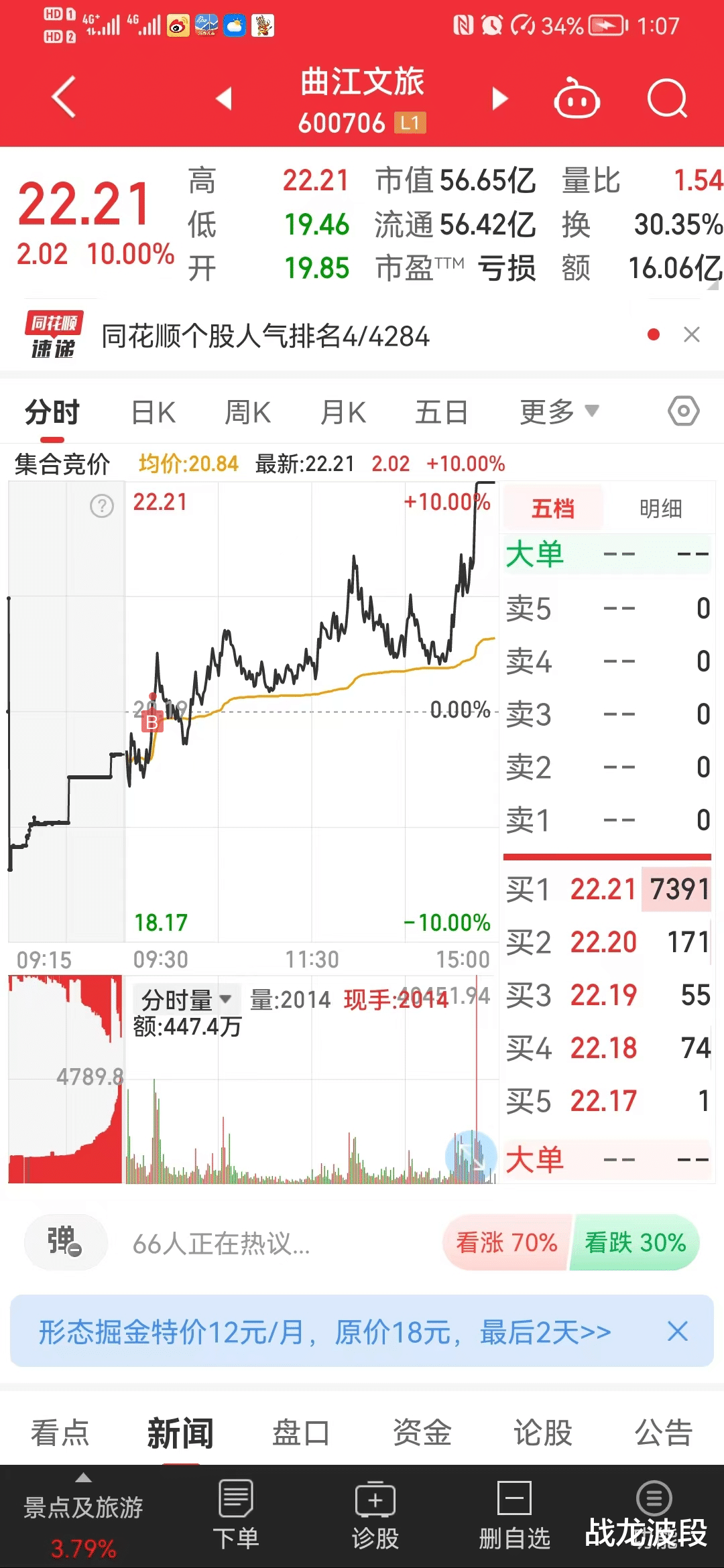Go back using the top-left arrow
Image resolution: width=724 pixels, height=1568 pixels.
(64, 98)
